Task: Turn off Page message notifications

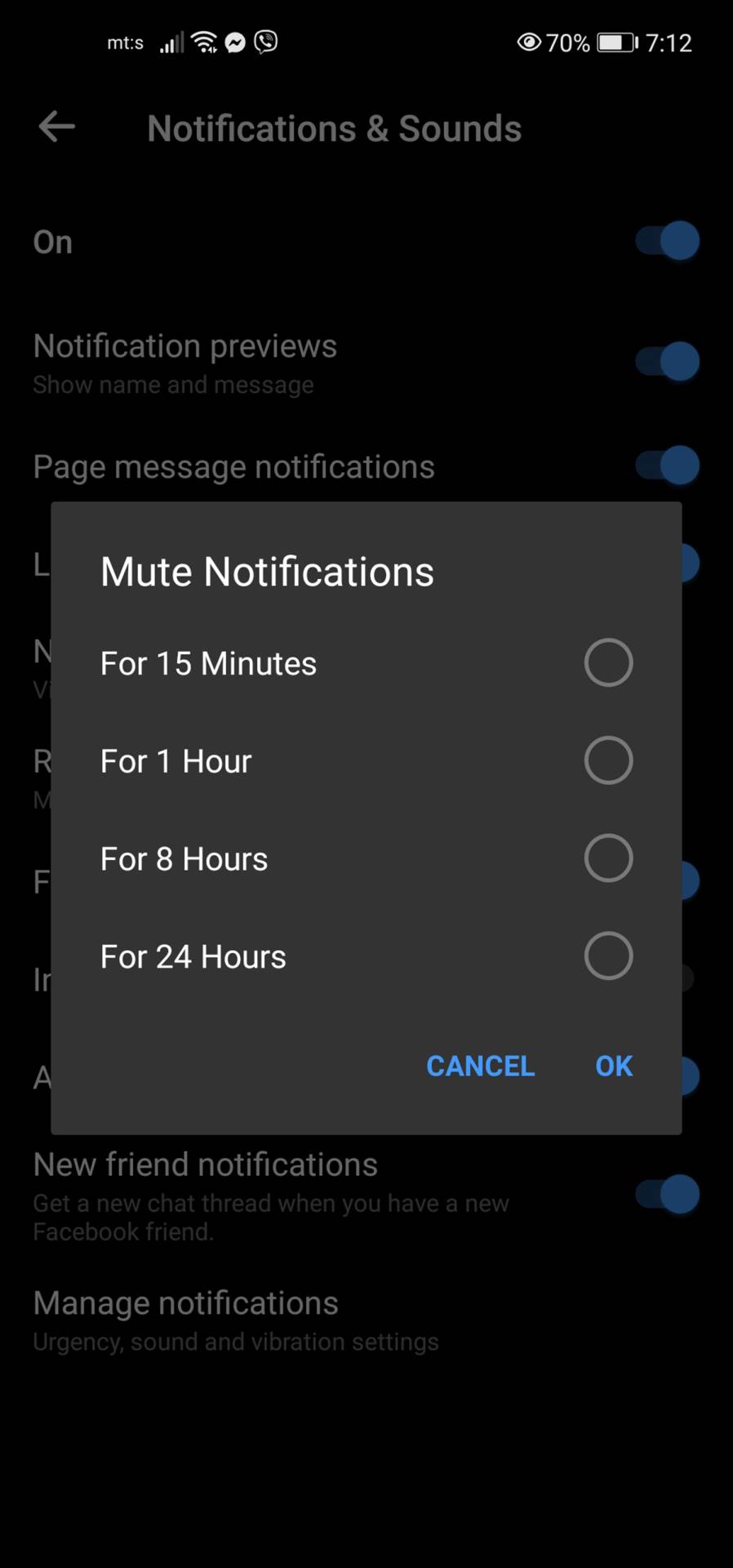Action: point(665,465)
